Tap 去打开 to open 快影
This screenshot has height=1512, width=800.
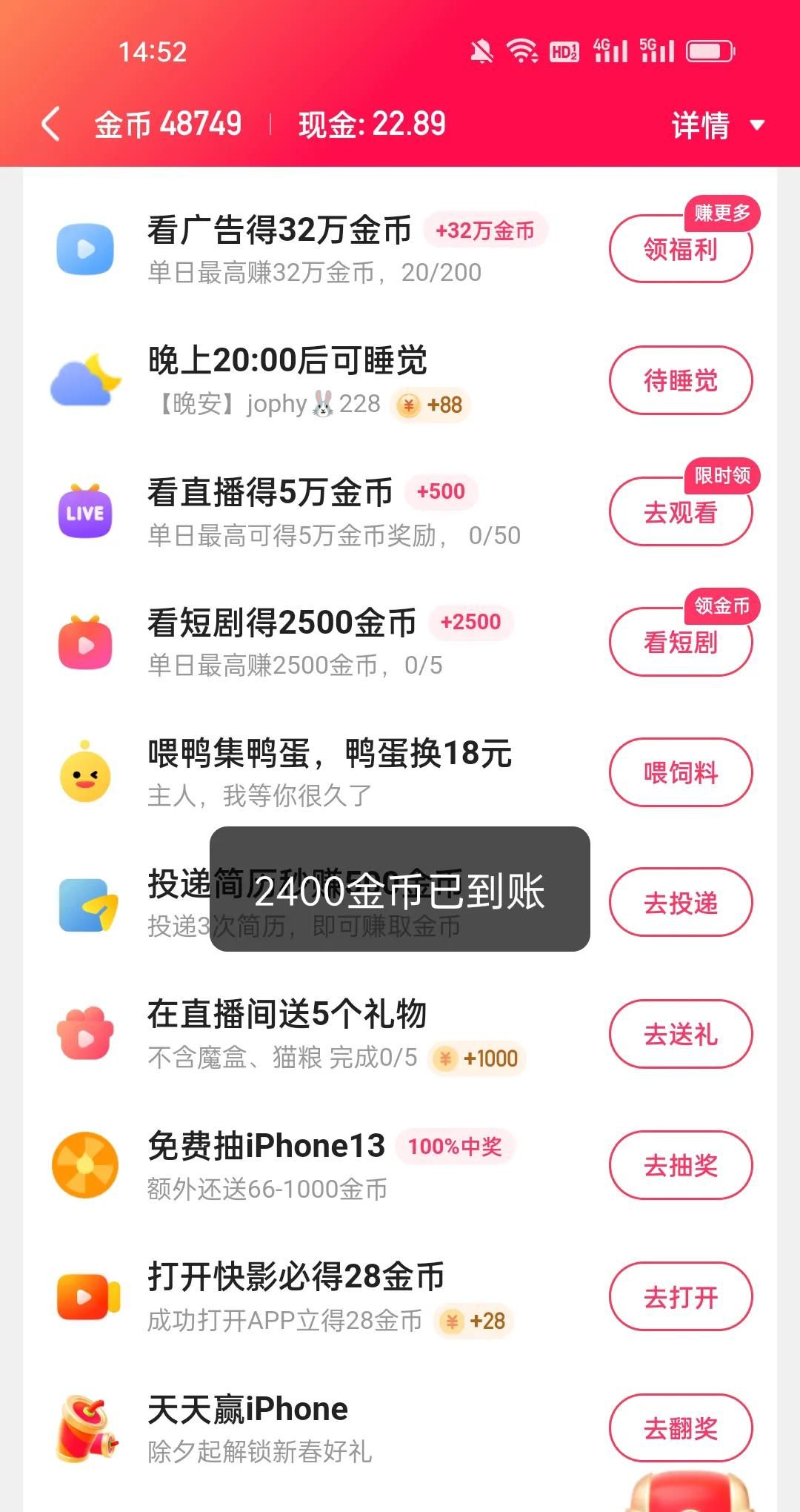coord(680,1297)
